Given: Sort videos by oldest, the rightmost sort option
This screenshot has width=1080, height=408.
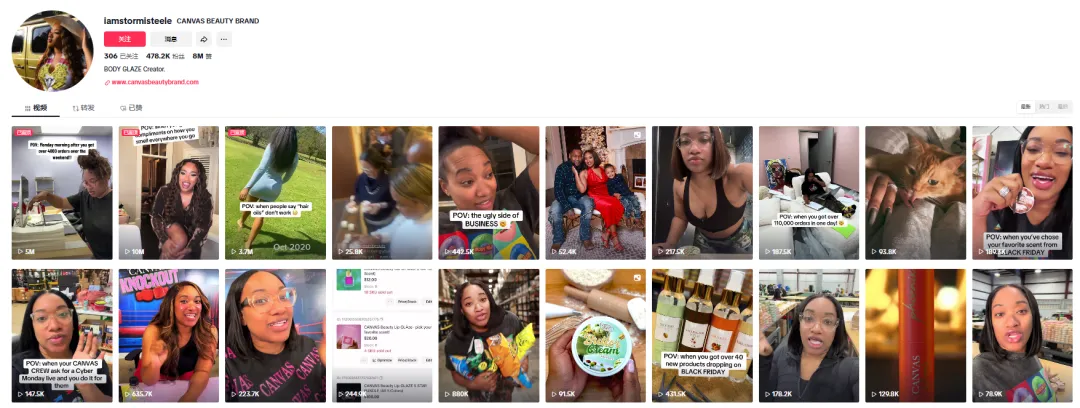Looking at the screenshot, I should (1063, 106).
